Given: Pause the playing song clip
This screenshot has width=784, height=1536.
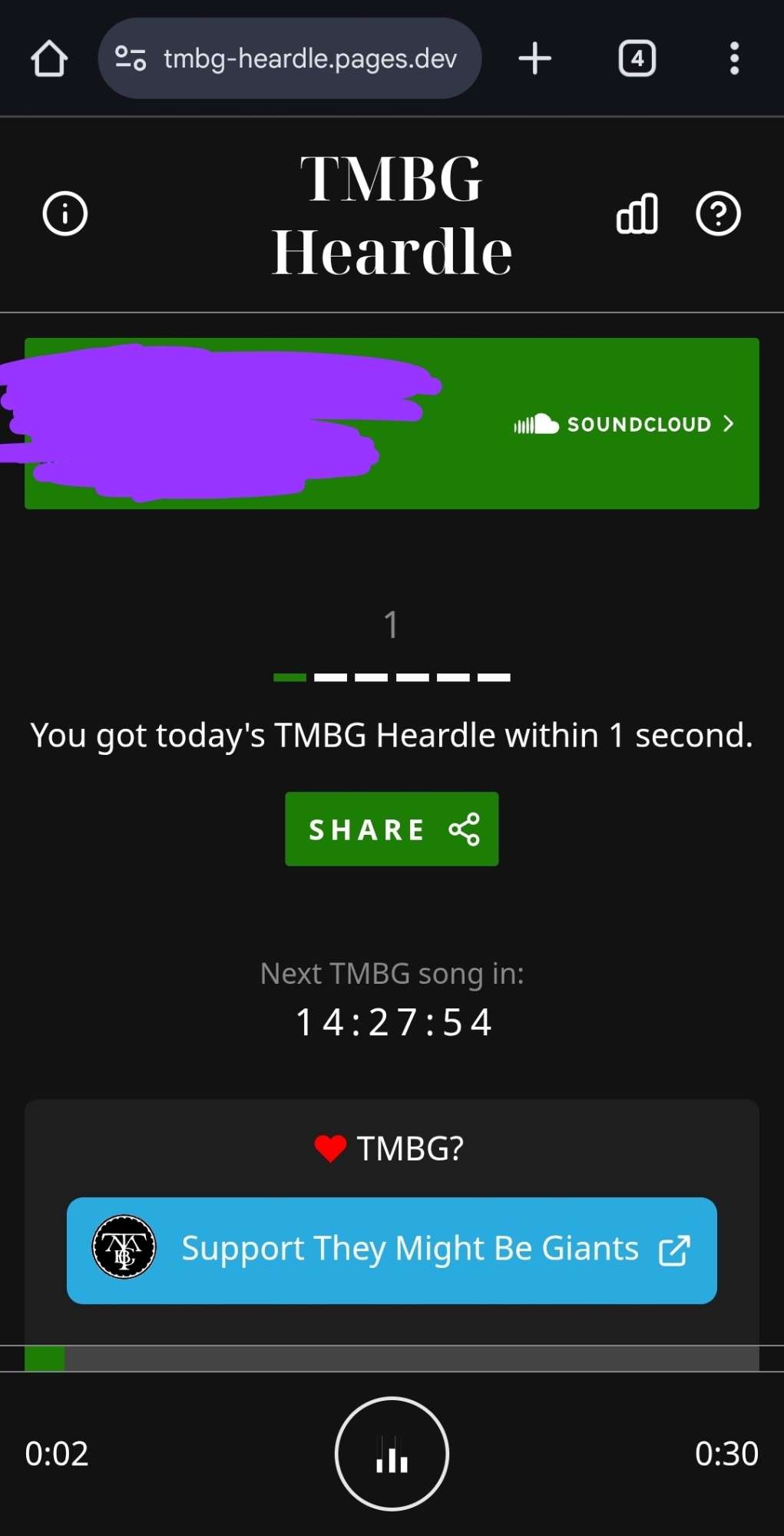Looking at the screenshot, I should click(392, 1454).
